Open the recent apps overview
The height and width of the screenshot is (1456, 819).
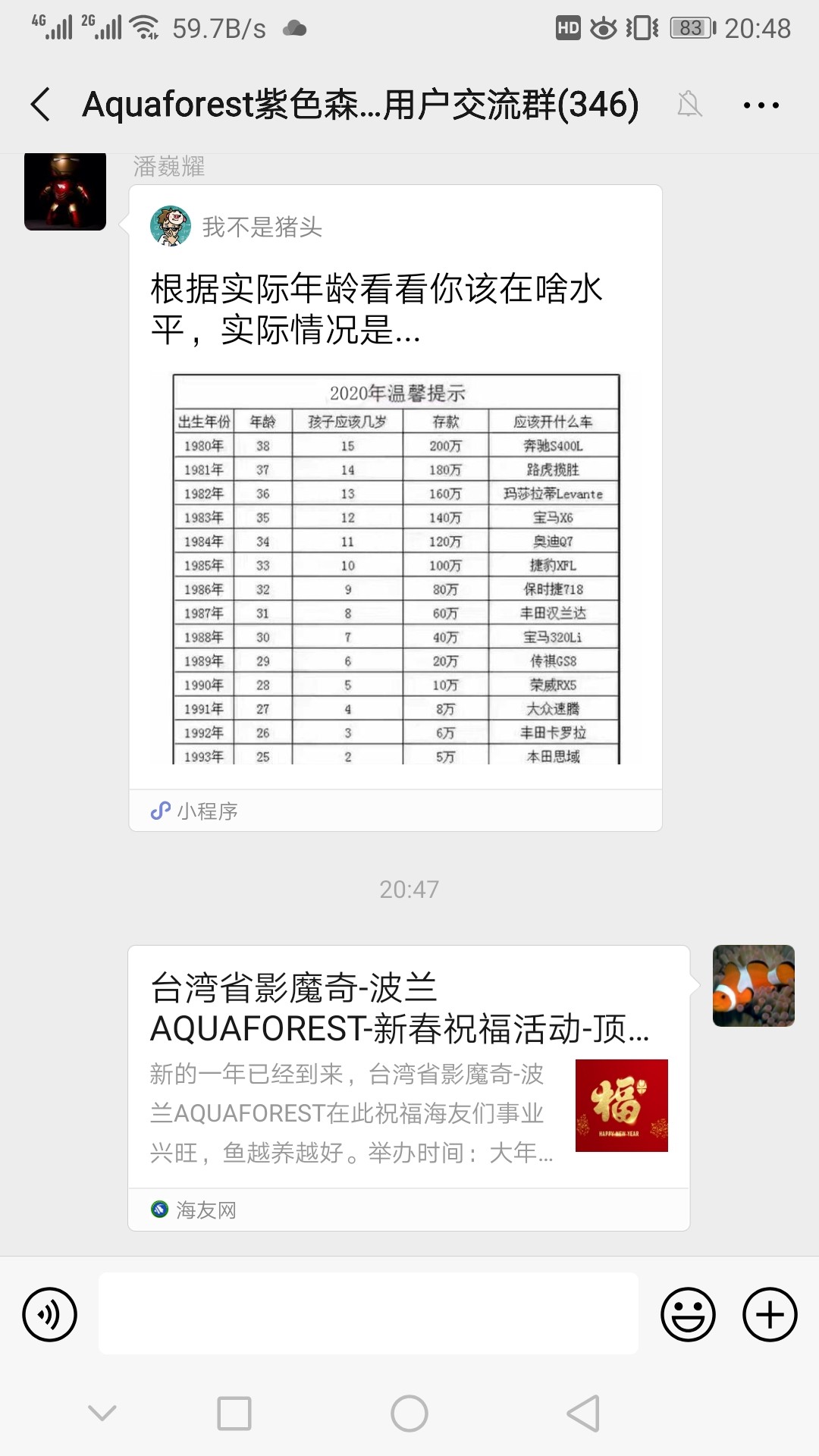click(x=234, y=1414)
